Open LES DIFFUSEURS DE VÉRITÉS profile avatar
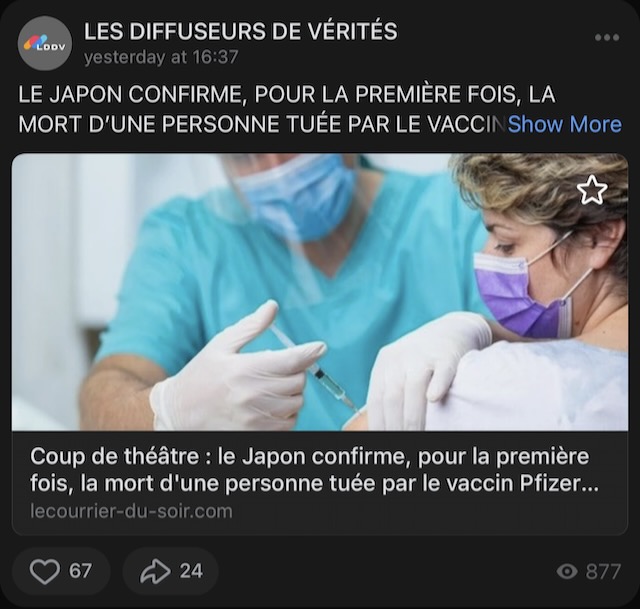 (44, 43)
